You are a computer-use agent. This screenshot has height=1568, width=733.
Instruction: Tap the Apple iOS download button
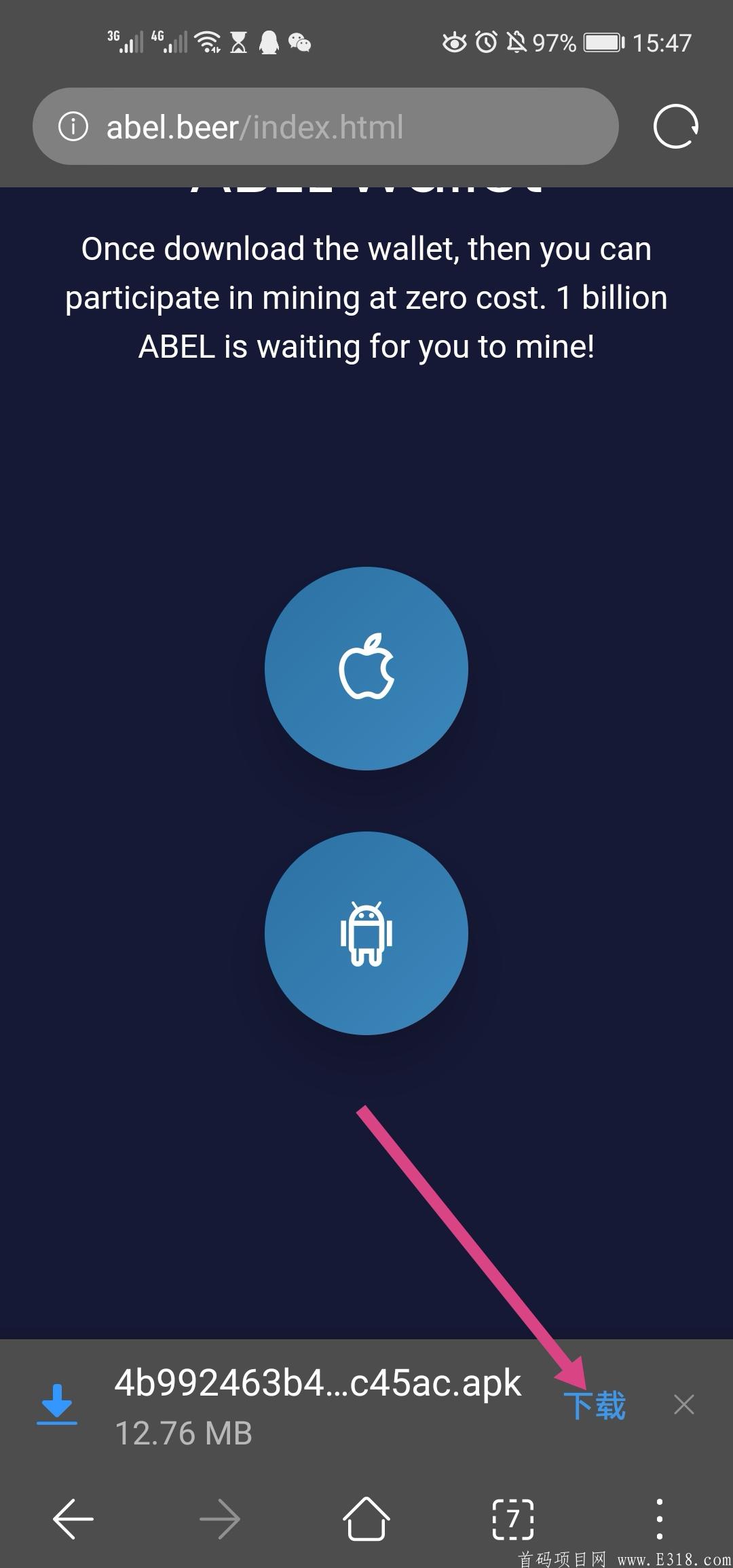tap(366, 668)
